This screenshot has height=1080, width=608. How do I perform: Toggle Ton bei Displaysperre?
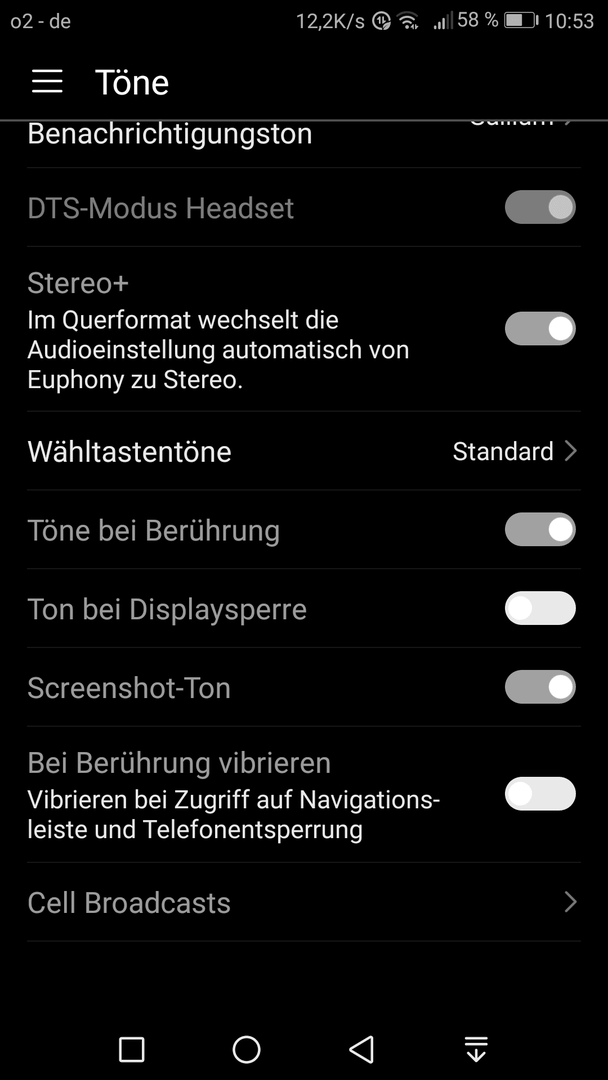pos(540,608)
